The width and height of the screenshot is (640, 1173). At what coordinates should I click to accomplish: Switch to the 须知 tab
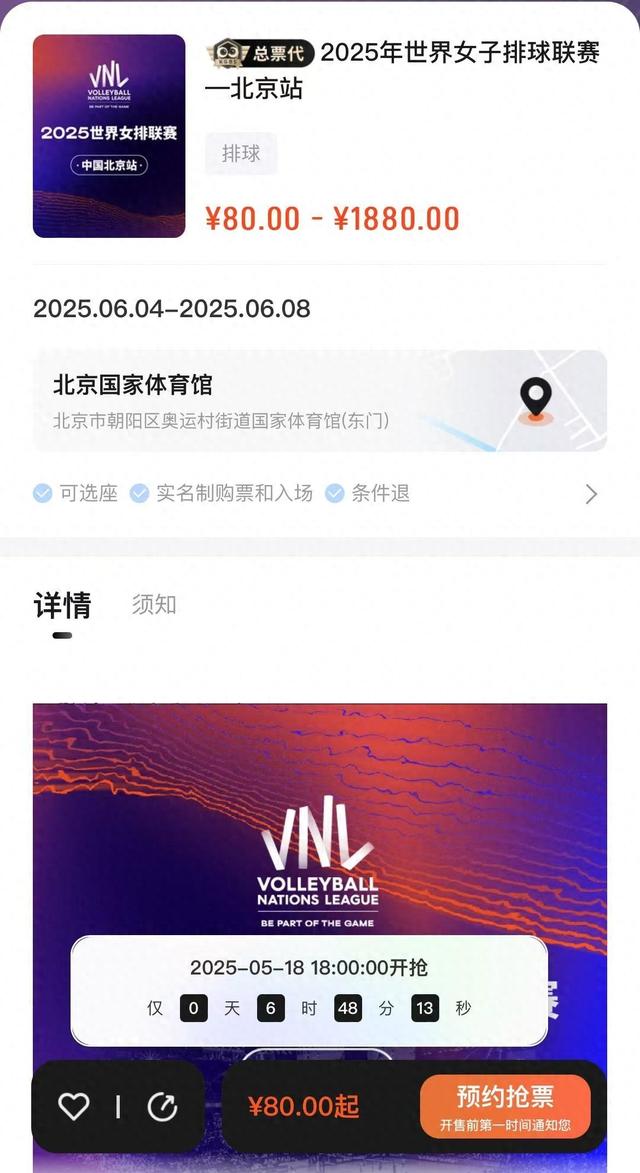coord(154,604)
